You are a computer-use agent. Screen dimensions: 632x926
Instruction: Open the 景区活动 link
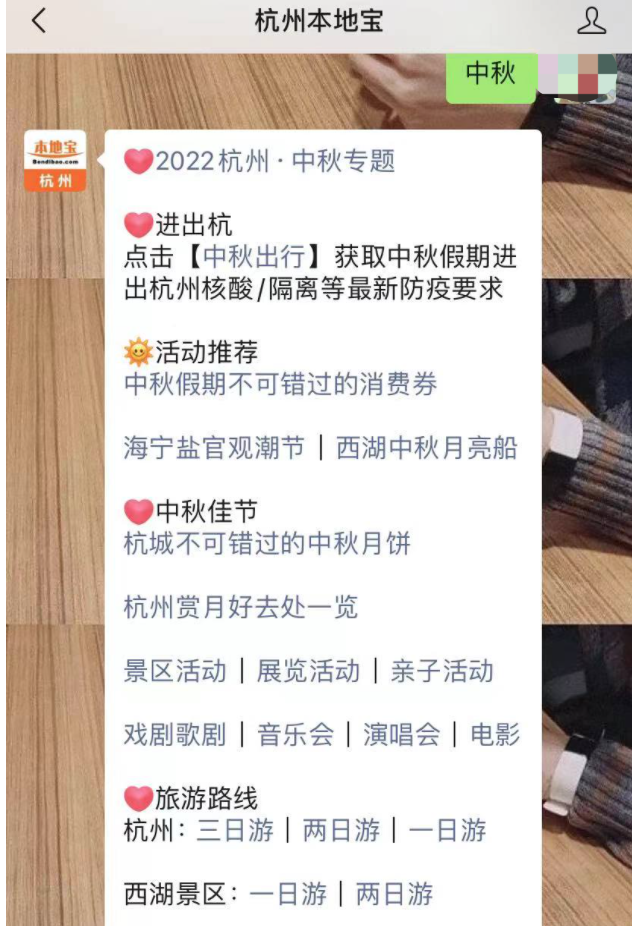175,671
